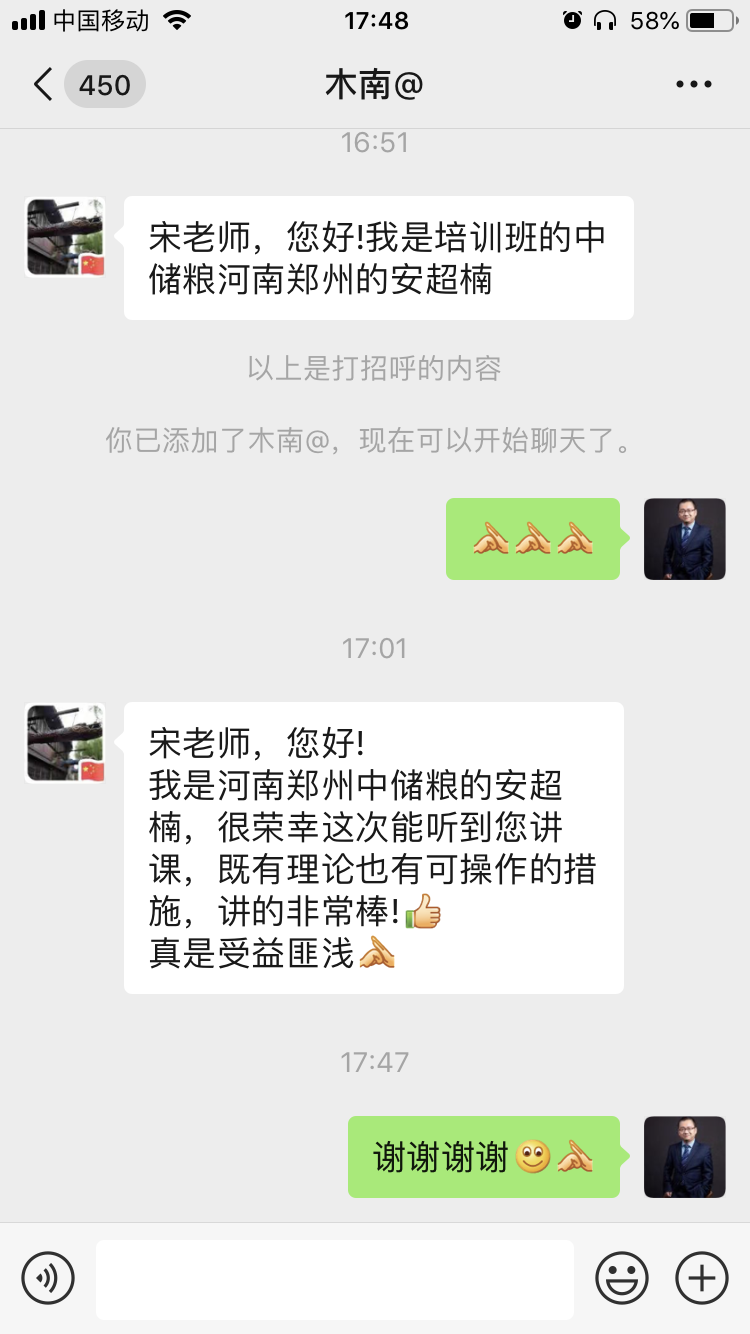Toggle voice message input mode

coord(48,1278)
